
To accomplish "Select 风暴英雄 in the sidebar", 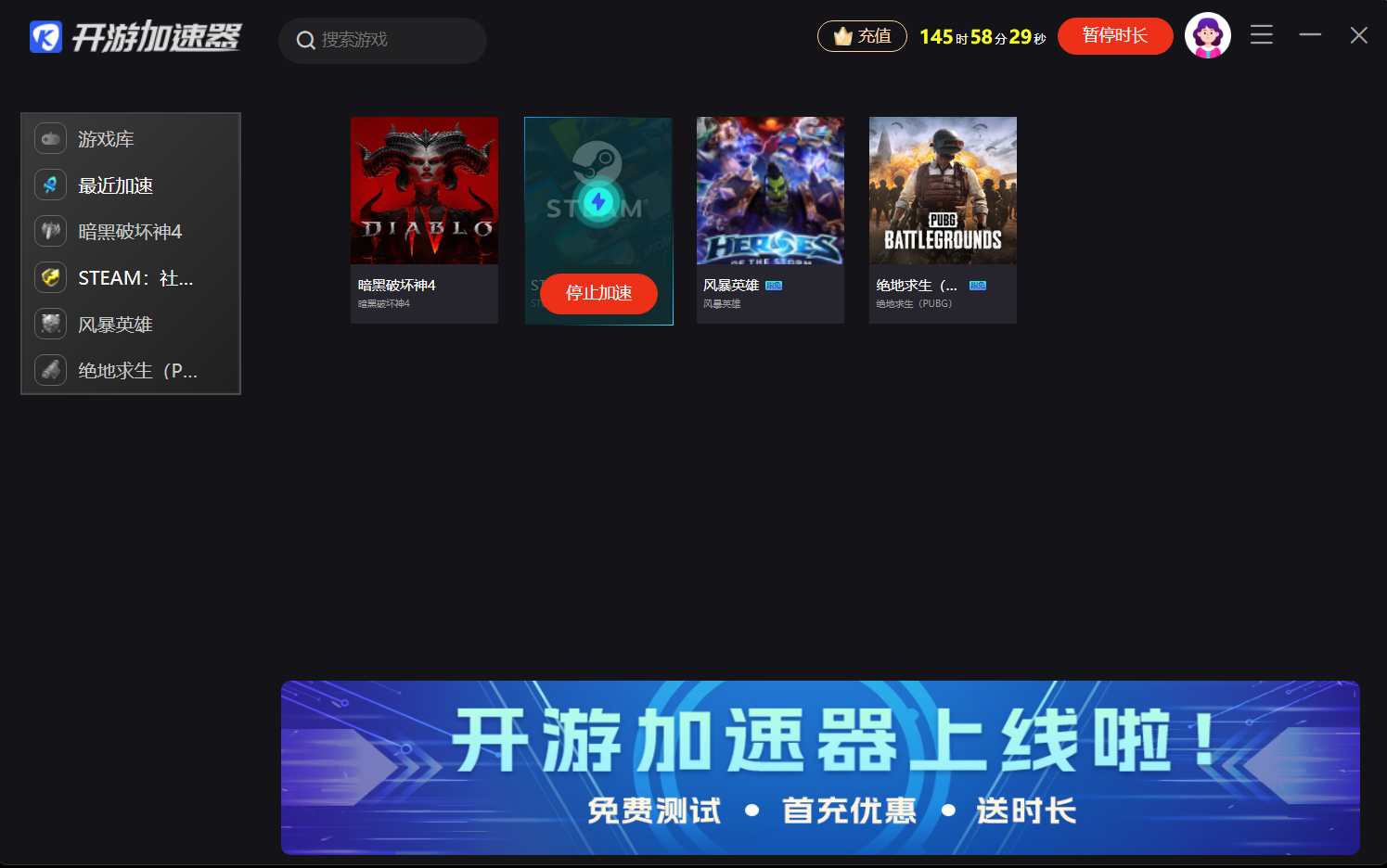I will point(130,325).
